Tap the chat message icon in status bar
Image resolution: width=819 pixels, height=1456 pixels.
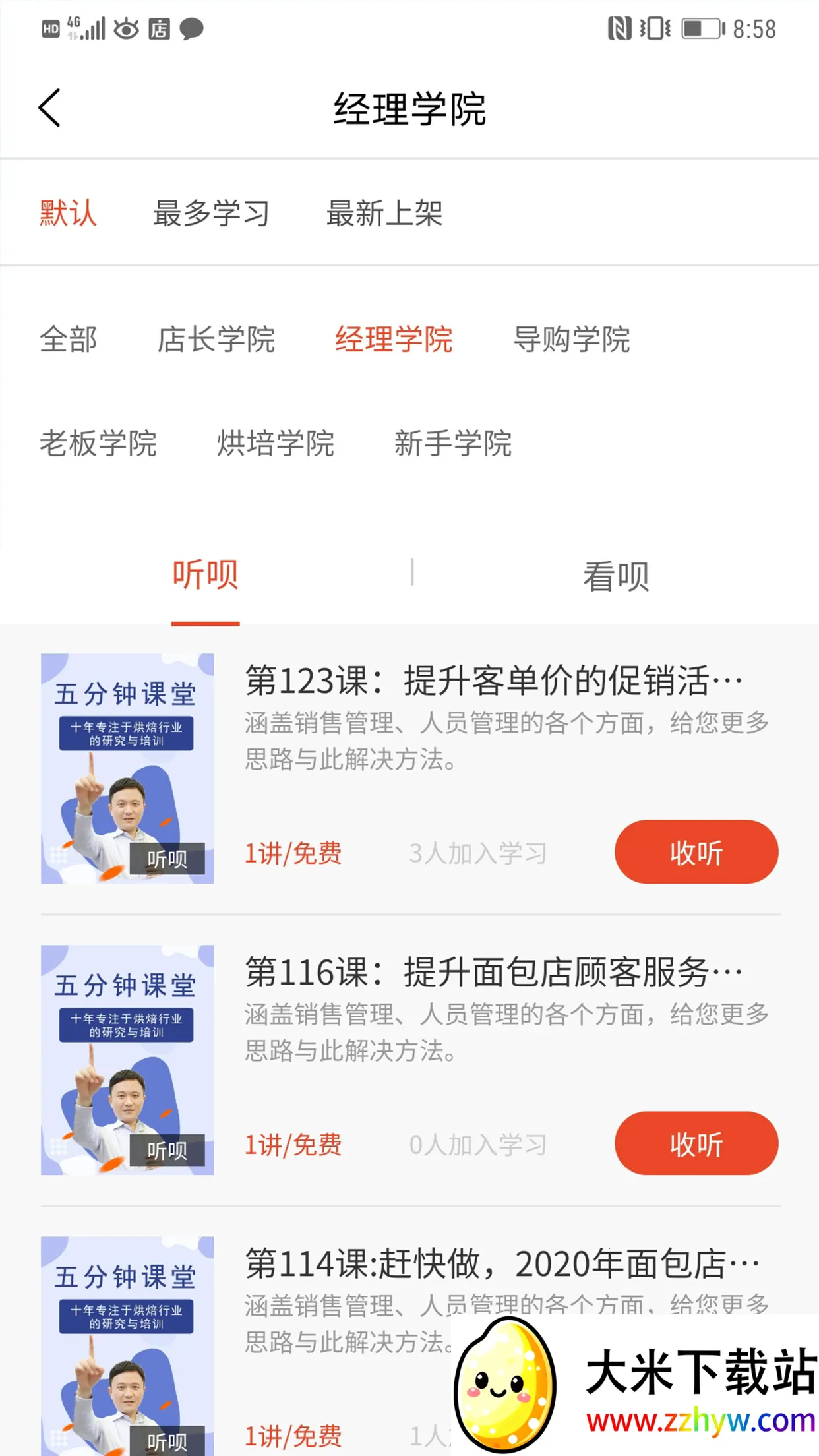190,28
